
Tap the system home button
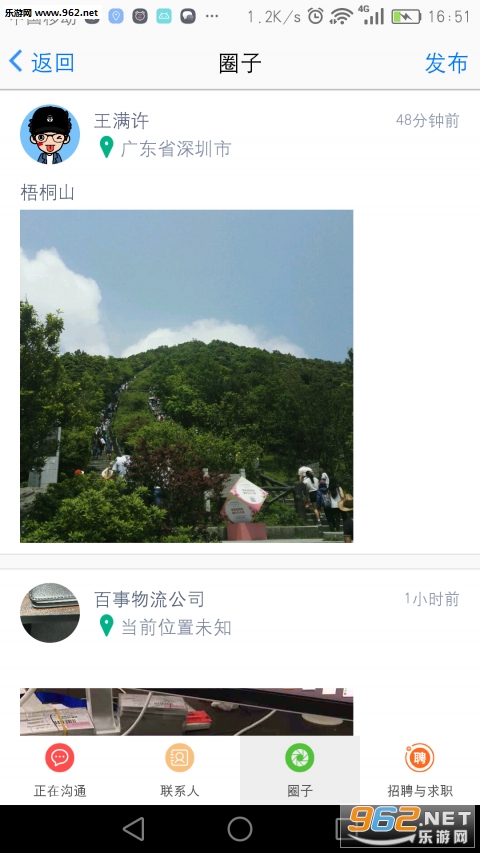pos(240,829)
